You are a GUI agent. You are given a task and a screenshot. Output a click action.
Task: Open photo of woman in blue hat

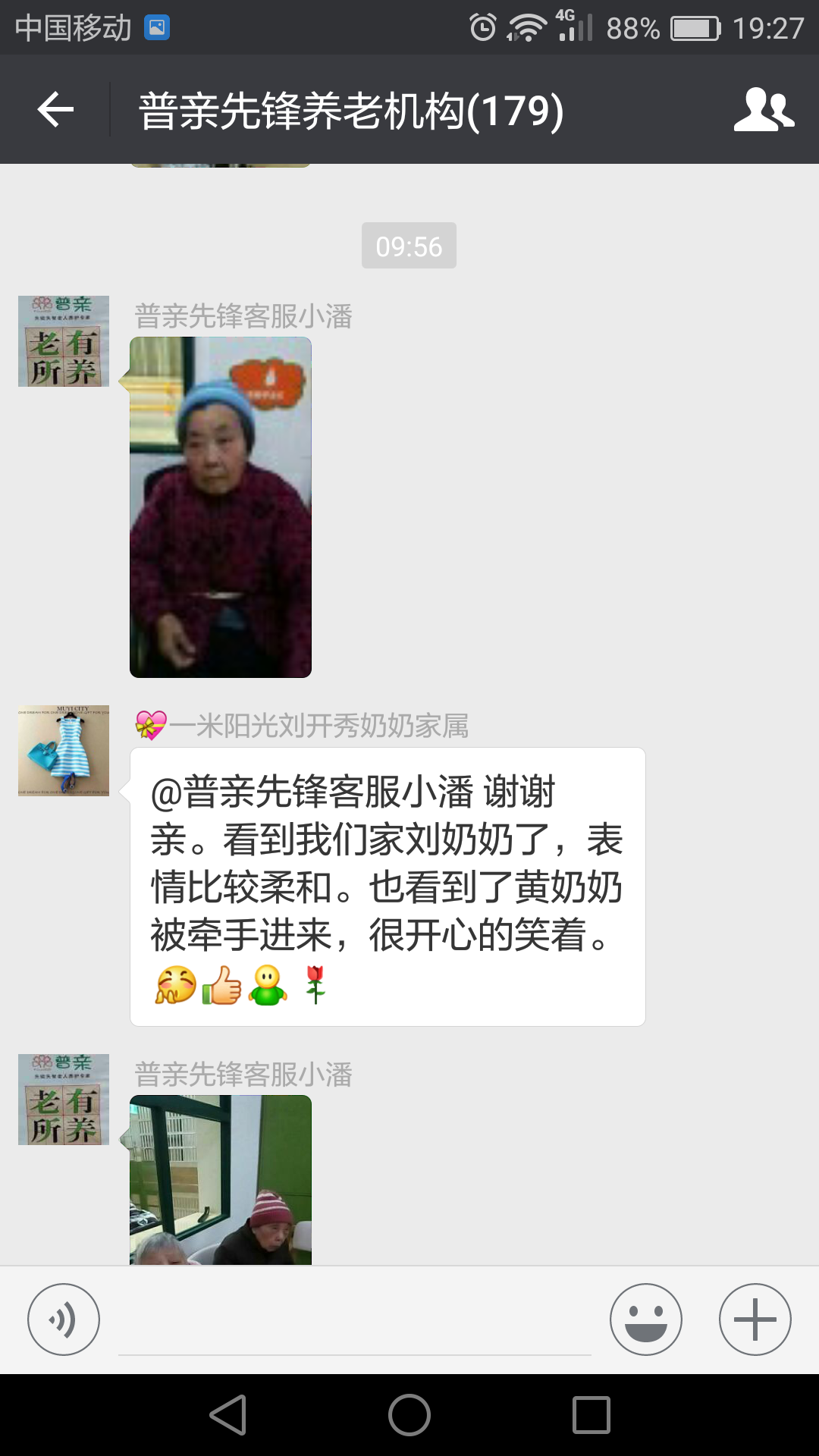click(221, 507)
